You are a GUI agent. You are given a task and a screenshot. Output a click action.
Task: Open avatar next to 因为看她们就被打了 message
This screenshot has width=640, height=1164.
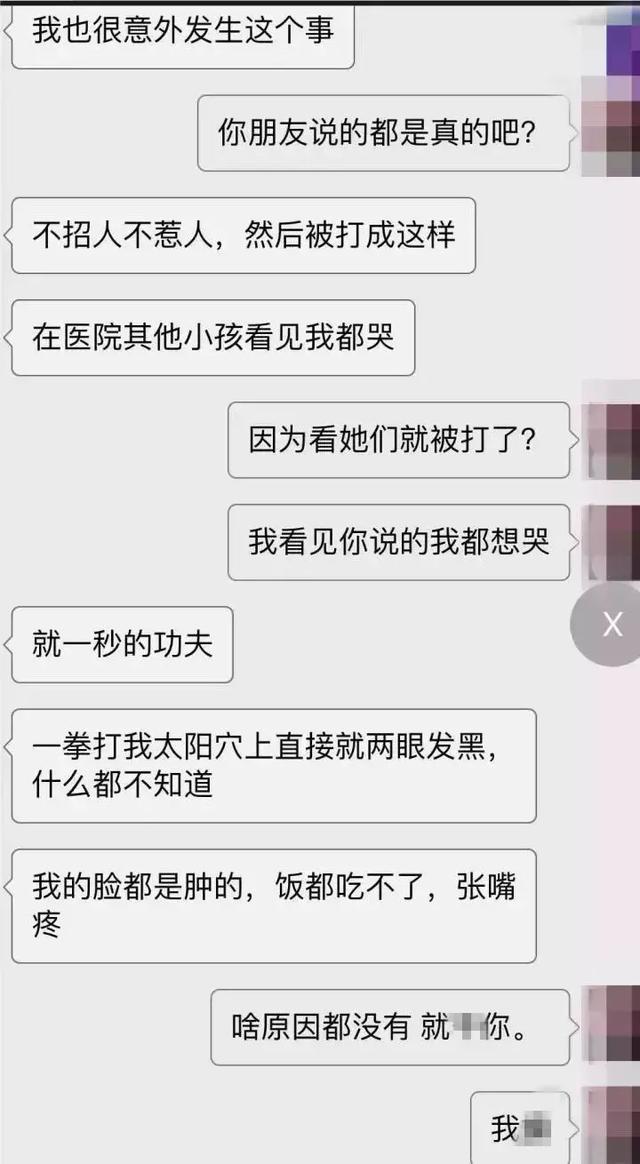(611, 440)
